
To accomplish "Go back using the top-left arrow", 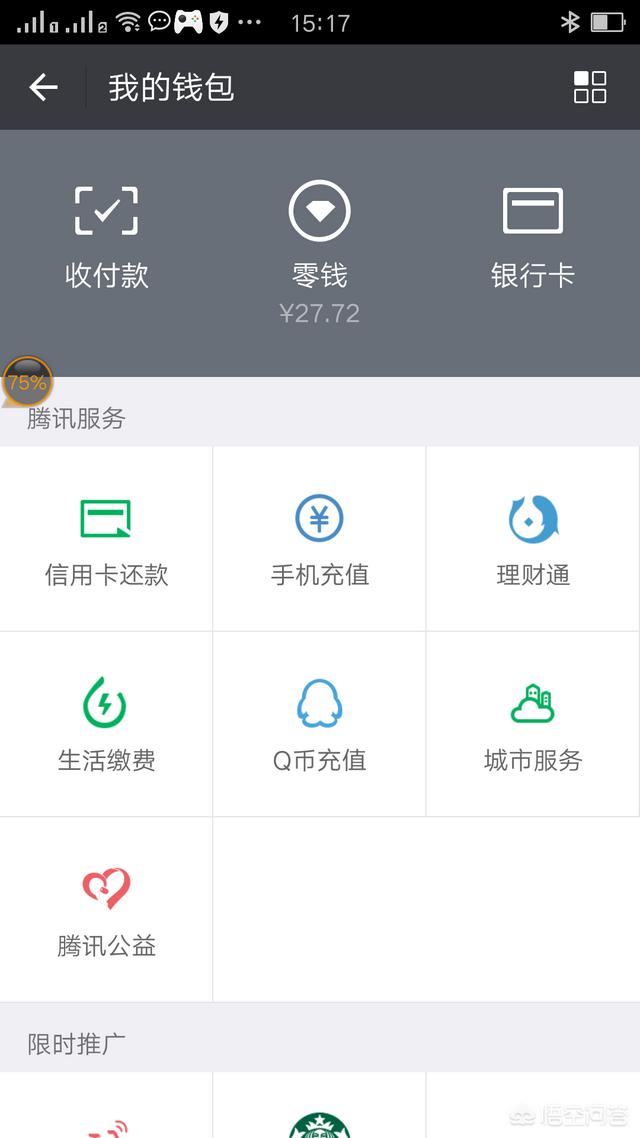I will click(43, 88).
